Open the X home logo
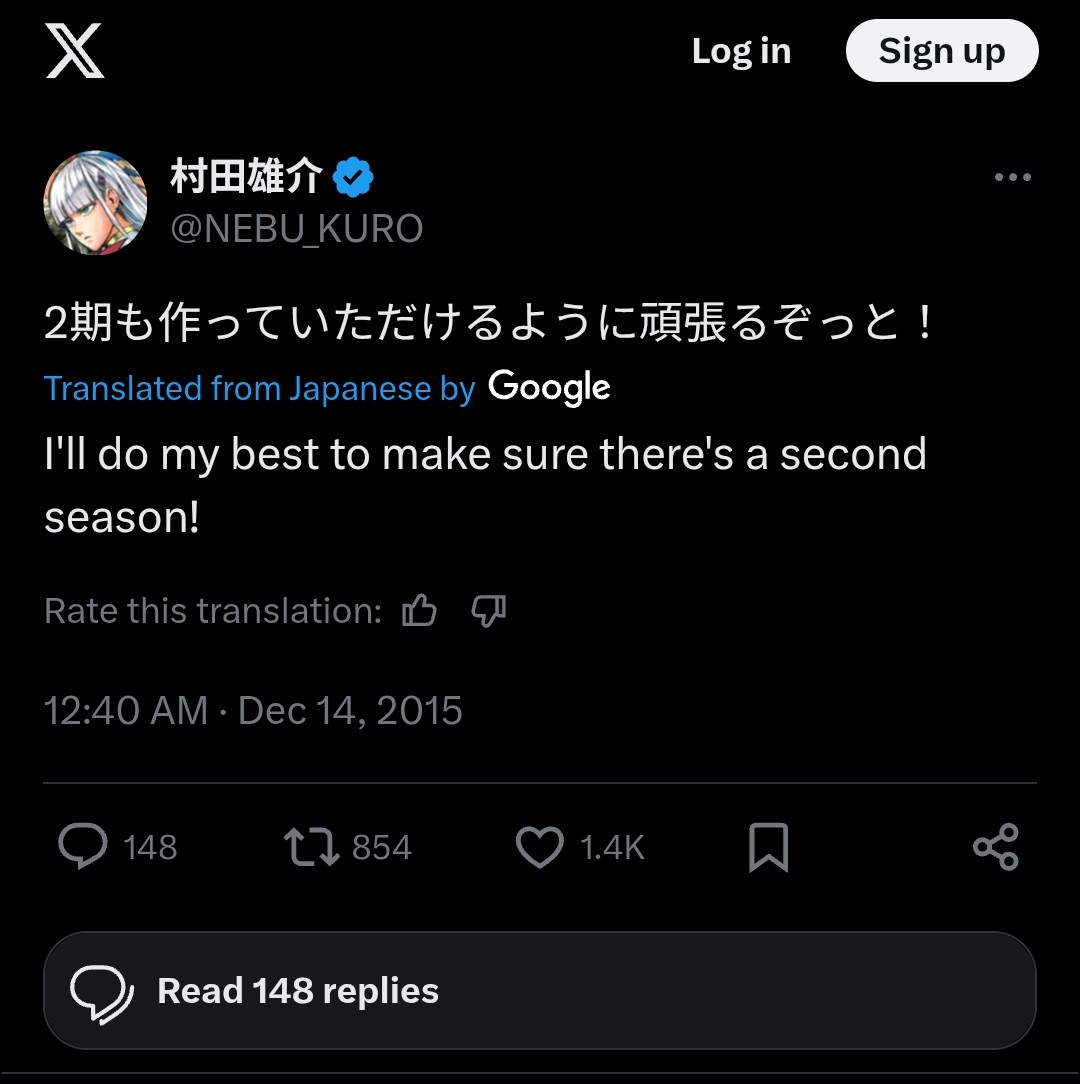The height and width of the screenshot is (1084, 1080). click(x=75, y=51)
